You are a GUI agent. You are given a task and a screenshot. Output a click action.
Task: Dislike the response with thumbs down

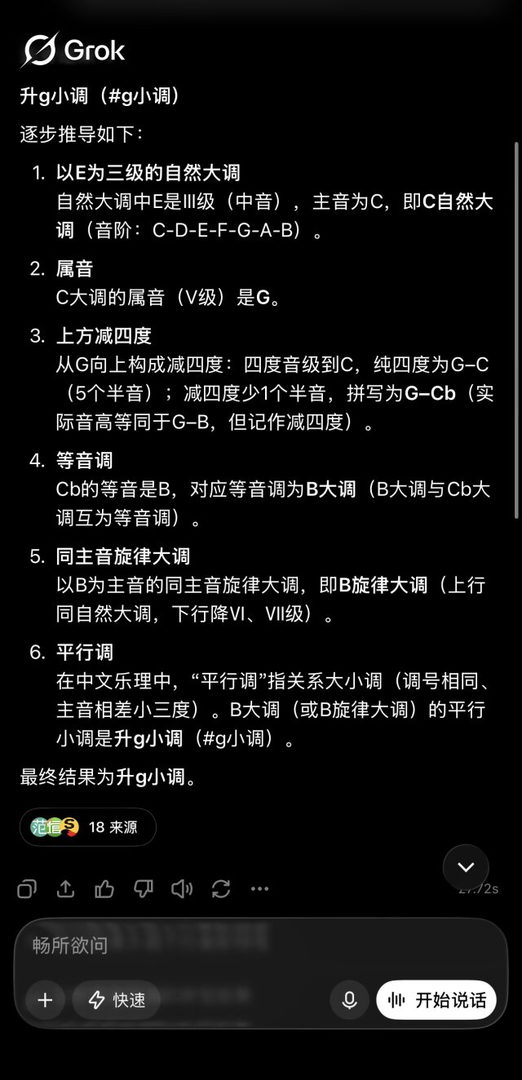coord(143,889)
